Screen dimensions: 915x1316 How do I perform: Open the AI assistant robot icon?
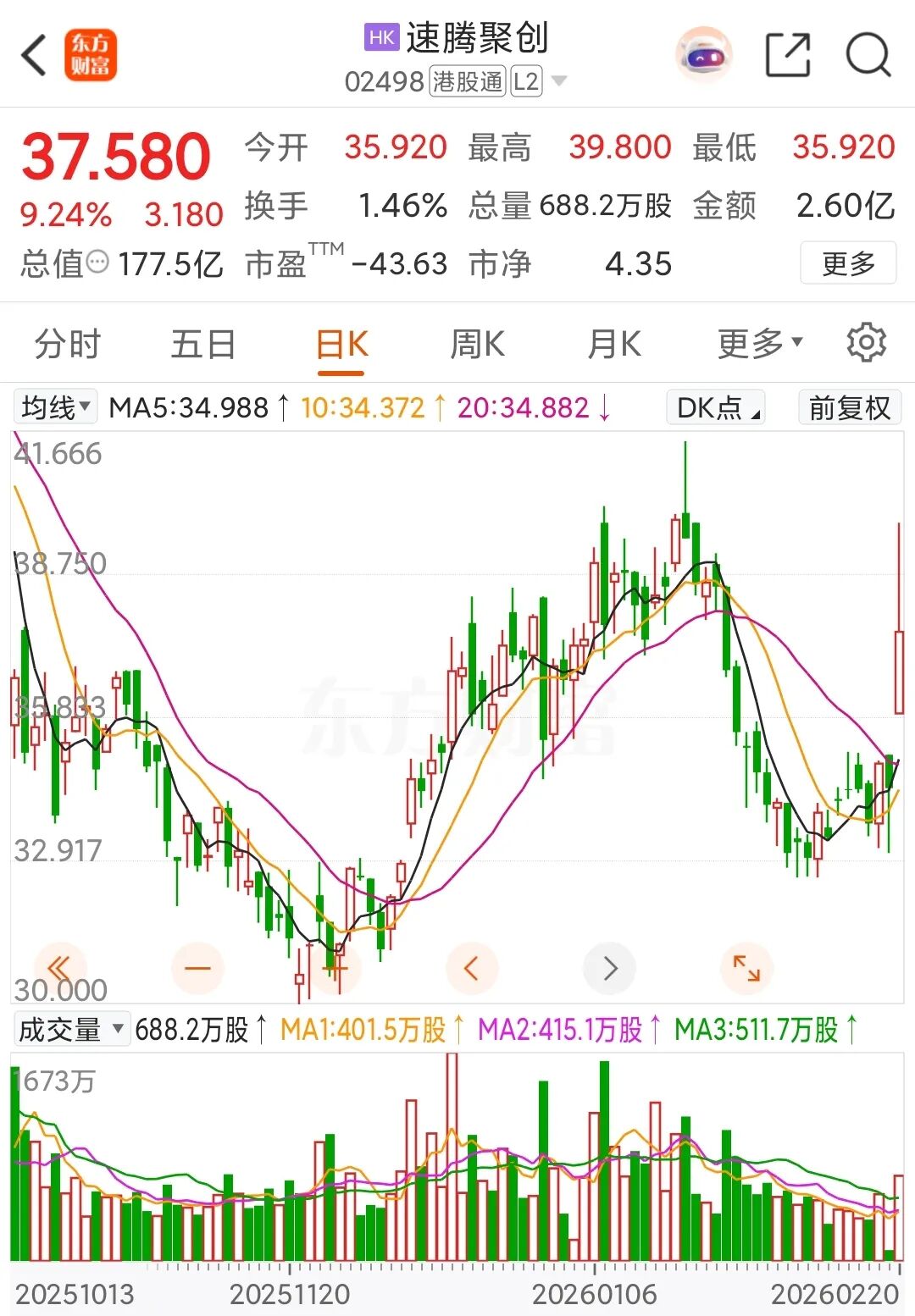pyautogui.click(x=703, y=56)
